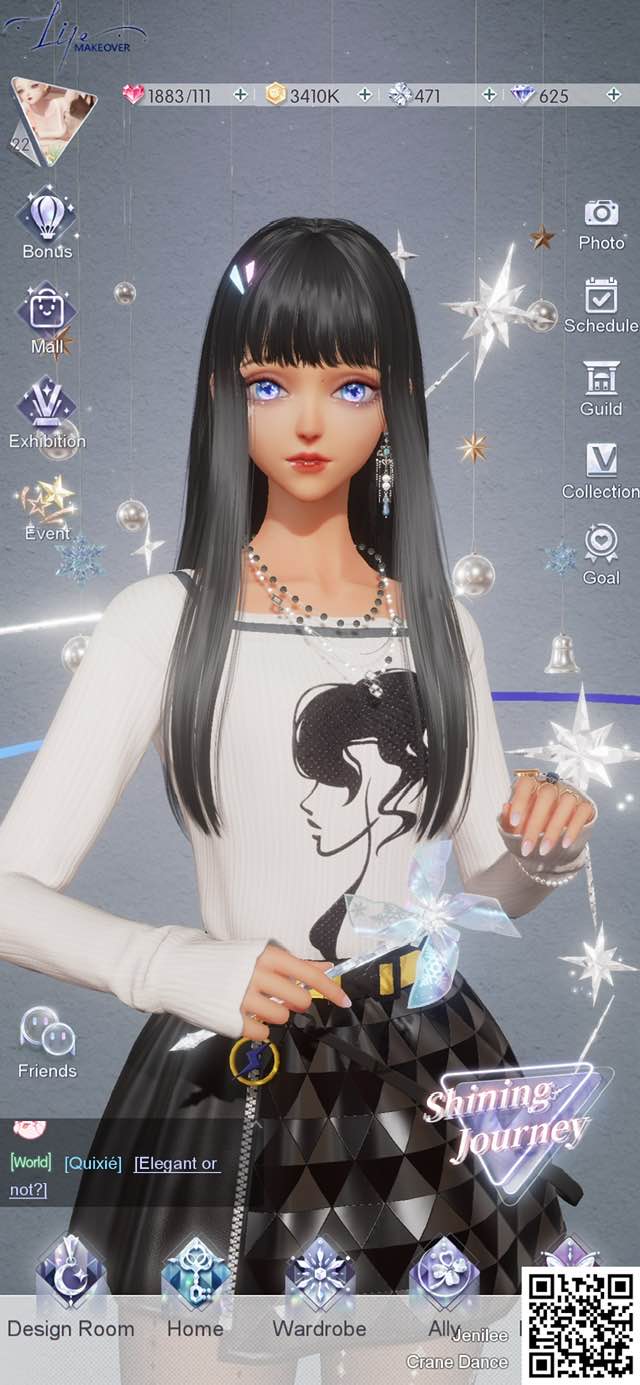Screen dimensions: 640x1385
Task: Add gold coins next to 3410K
Action: coord(365,95)
